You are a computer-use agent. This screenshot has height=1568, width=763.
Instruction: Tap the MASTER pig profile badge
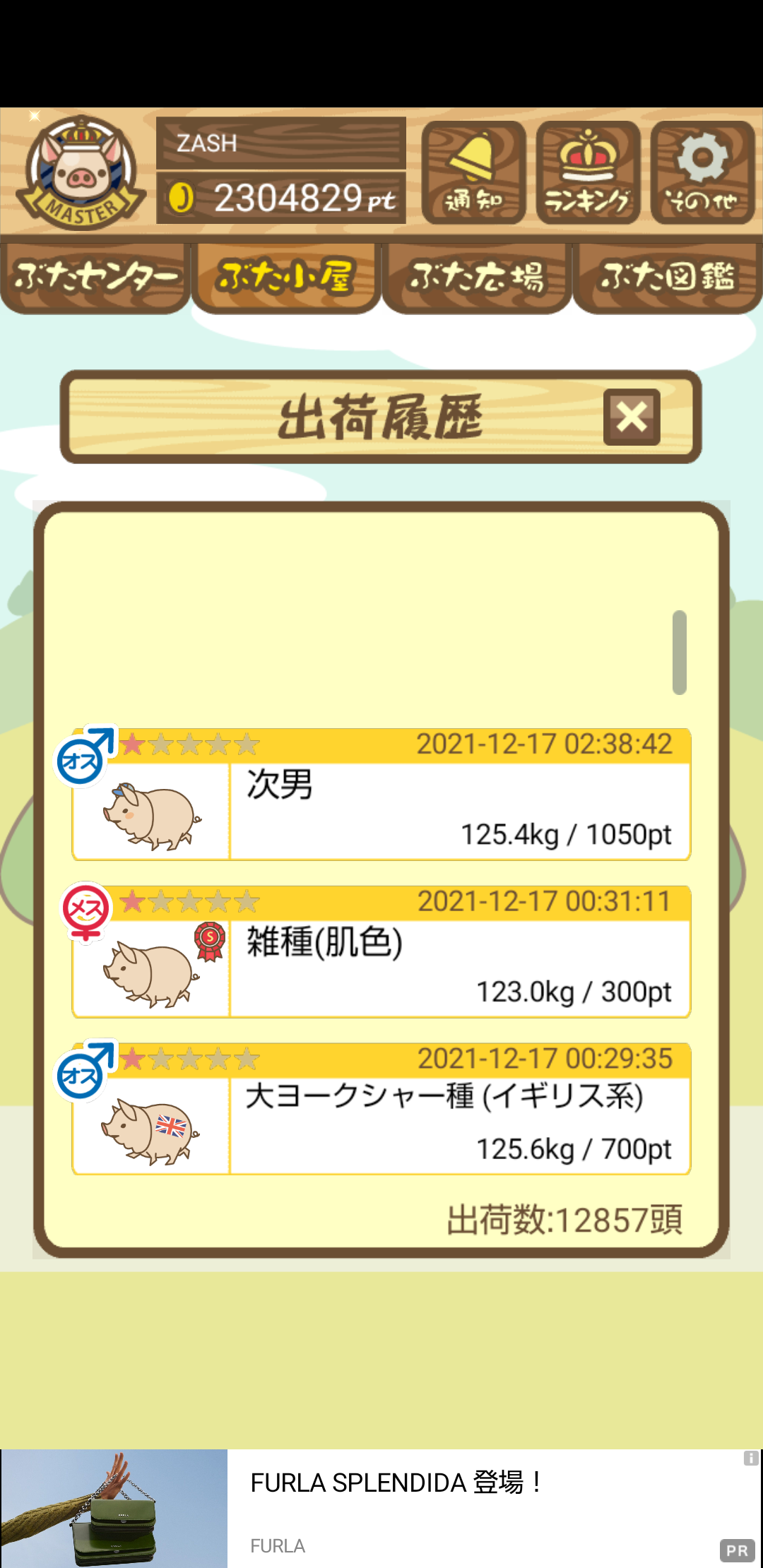81,172
